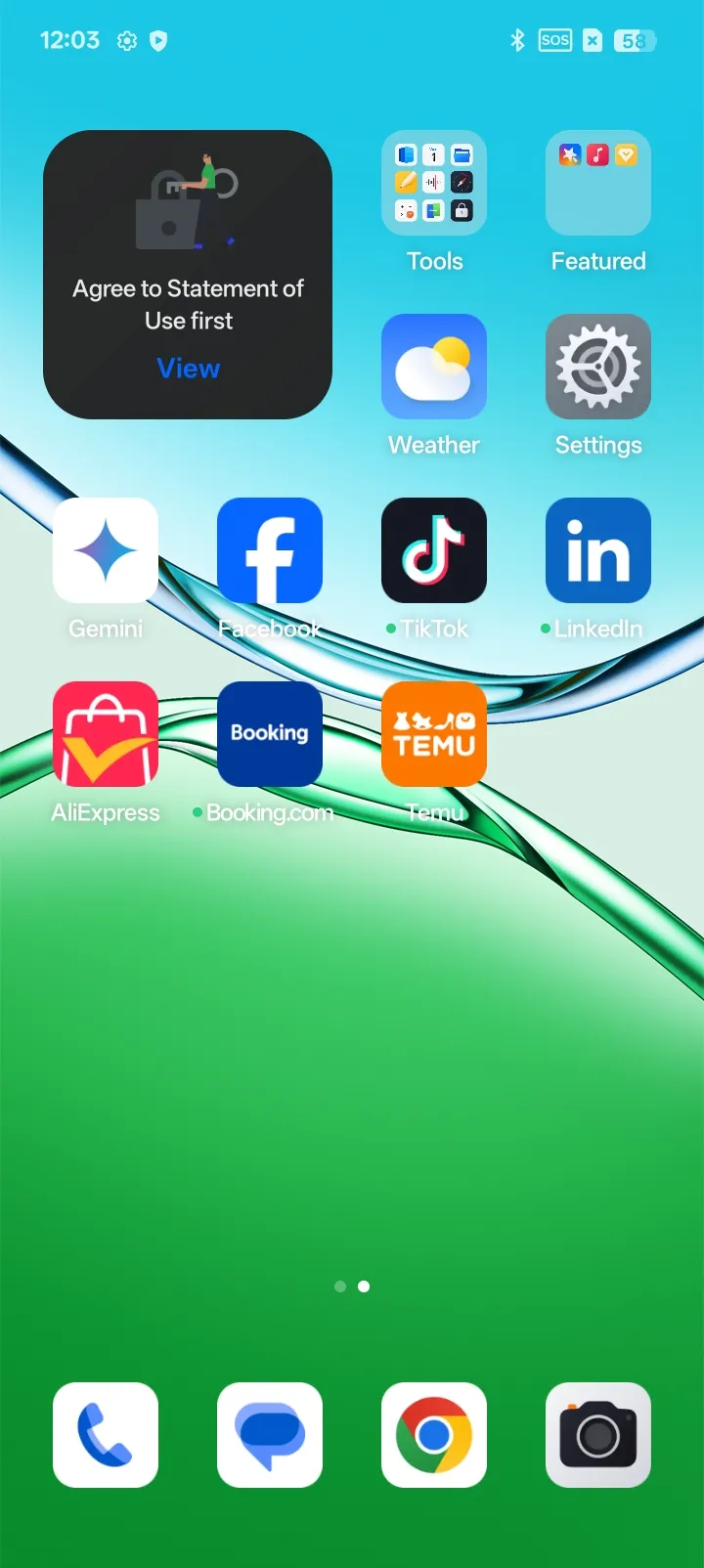704x1568 pixels.
Task: Launch Chrome browser from the dock
Action: [x=434, y=1435]
